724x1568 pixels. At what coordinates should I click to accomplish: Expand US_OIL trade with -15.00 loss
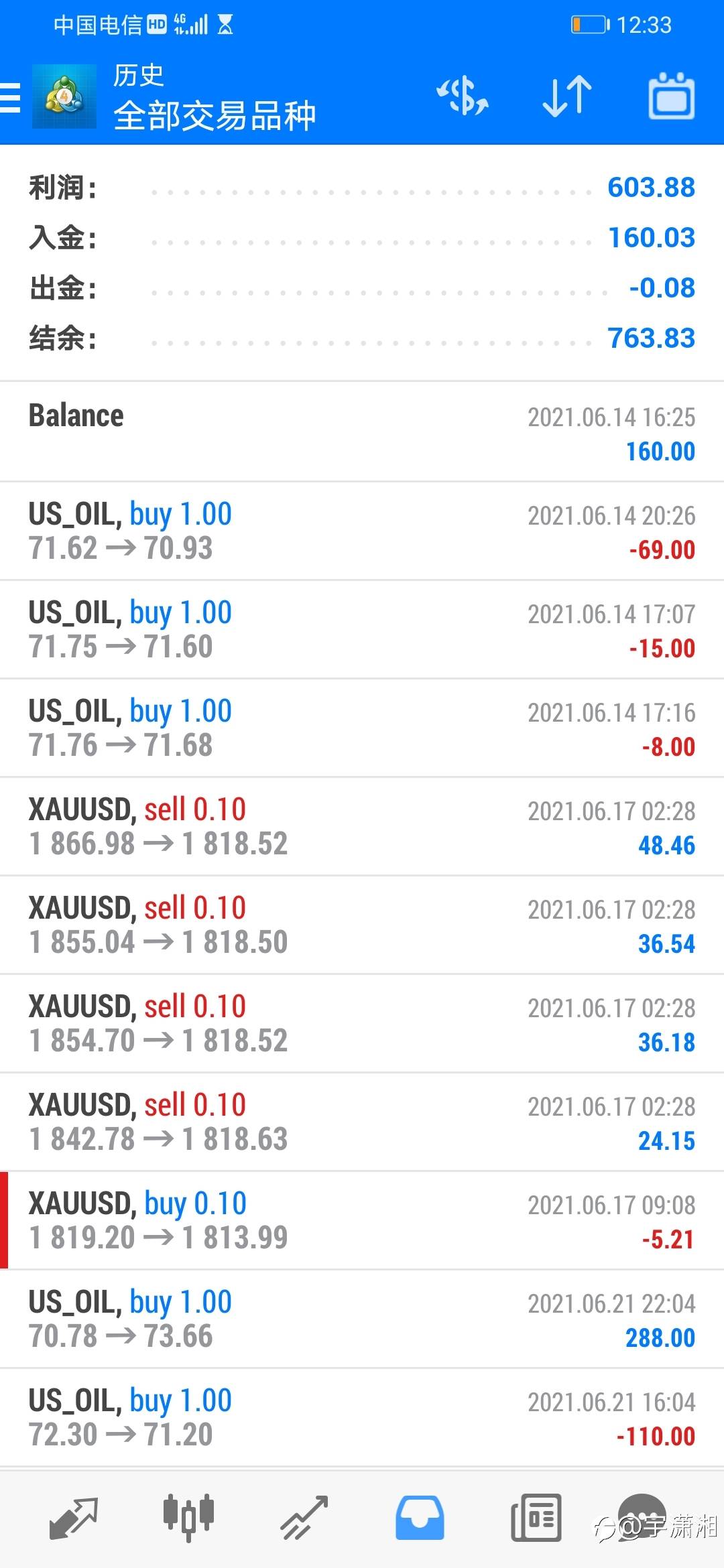coord(362,630)
